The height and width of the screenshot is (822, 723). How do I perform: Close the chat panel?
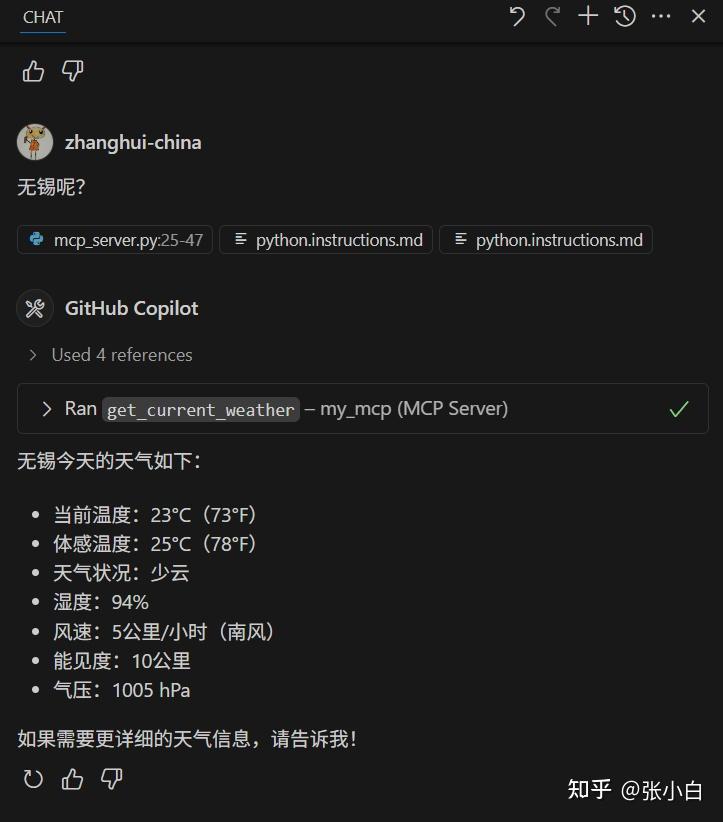(x=699, y=16)
